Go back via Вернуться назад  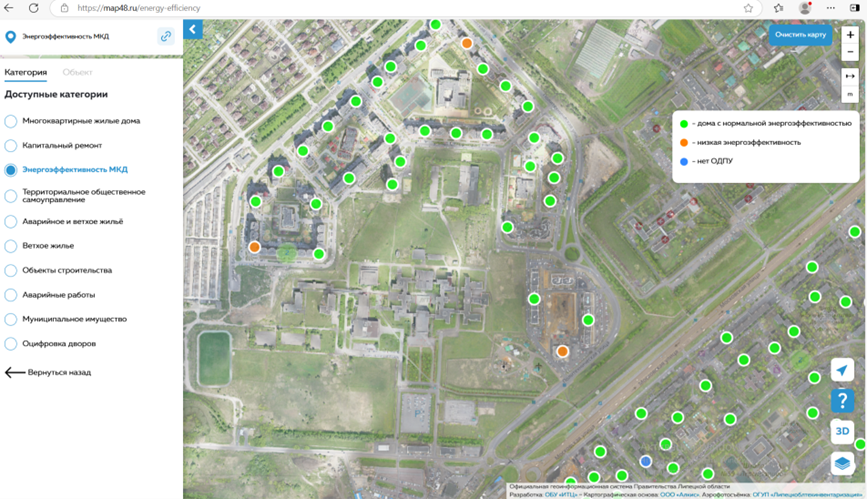click(48, 372)
